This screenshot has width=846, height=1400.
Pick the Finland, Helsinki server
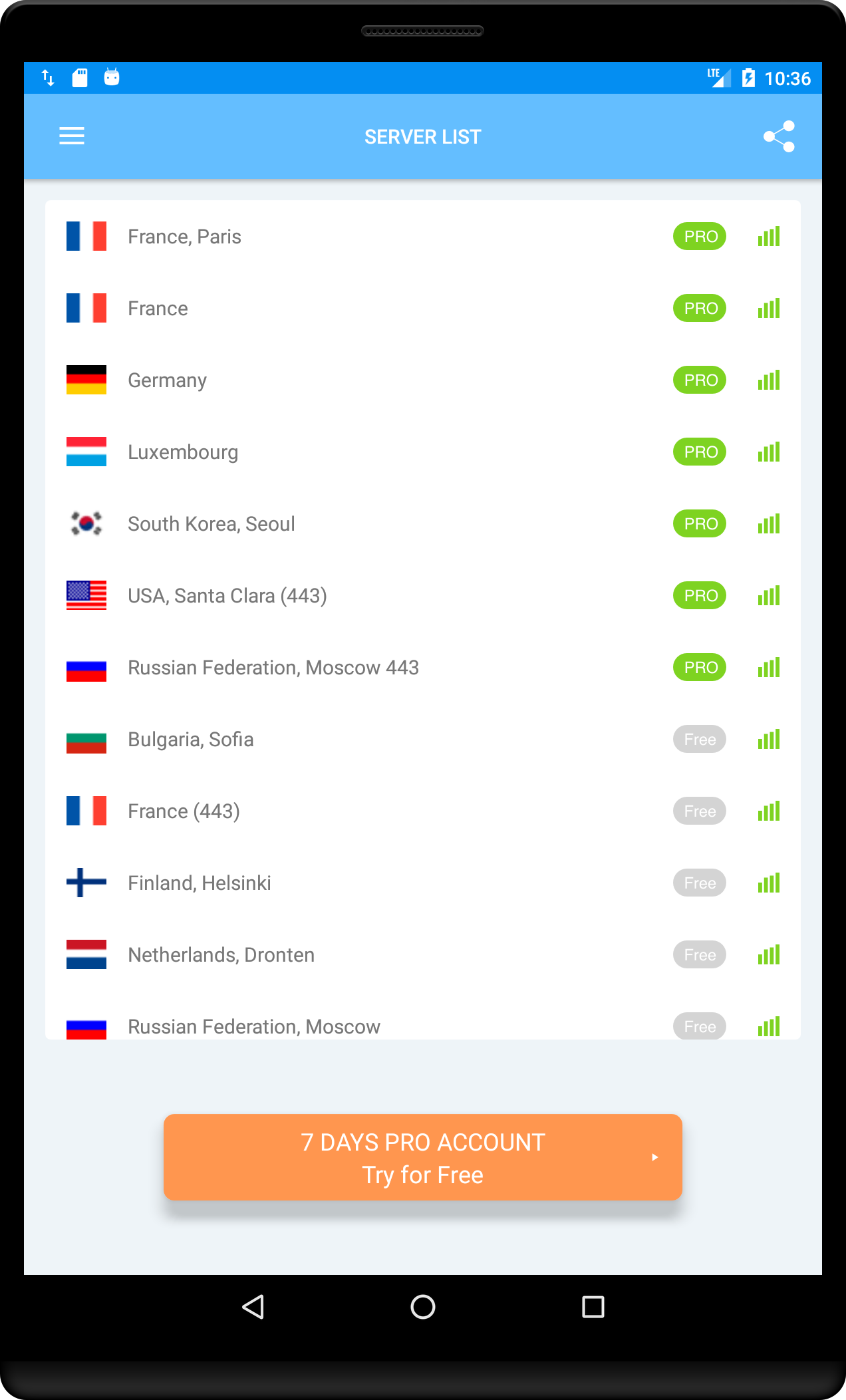pyautogui.click(x=199, y=883)
